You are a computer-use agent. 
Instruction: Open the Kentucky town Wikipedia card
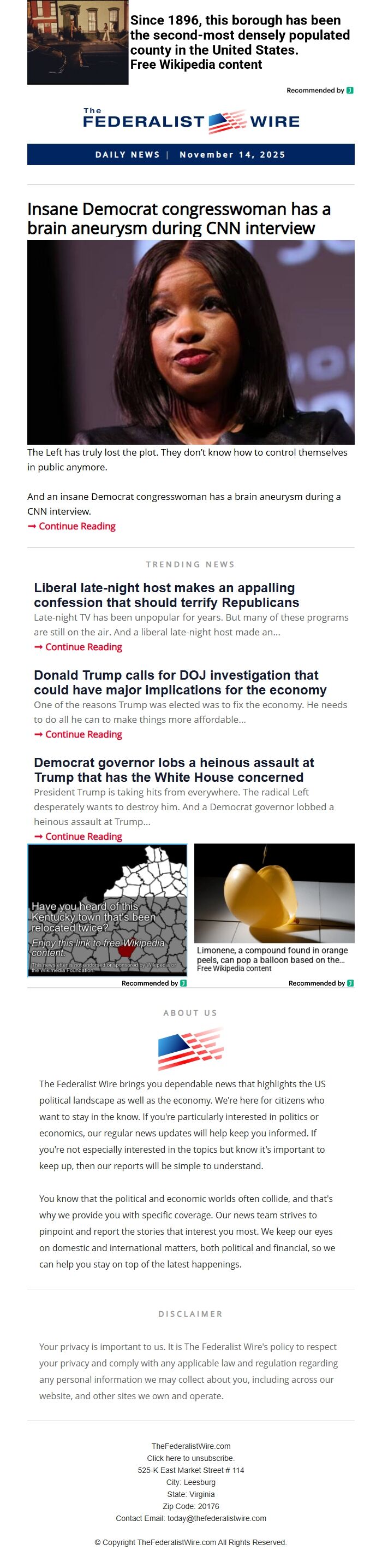[107, 910]
